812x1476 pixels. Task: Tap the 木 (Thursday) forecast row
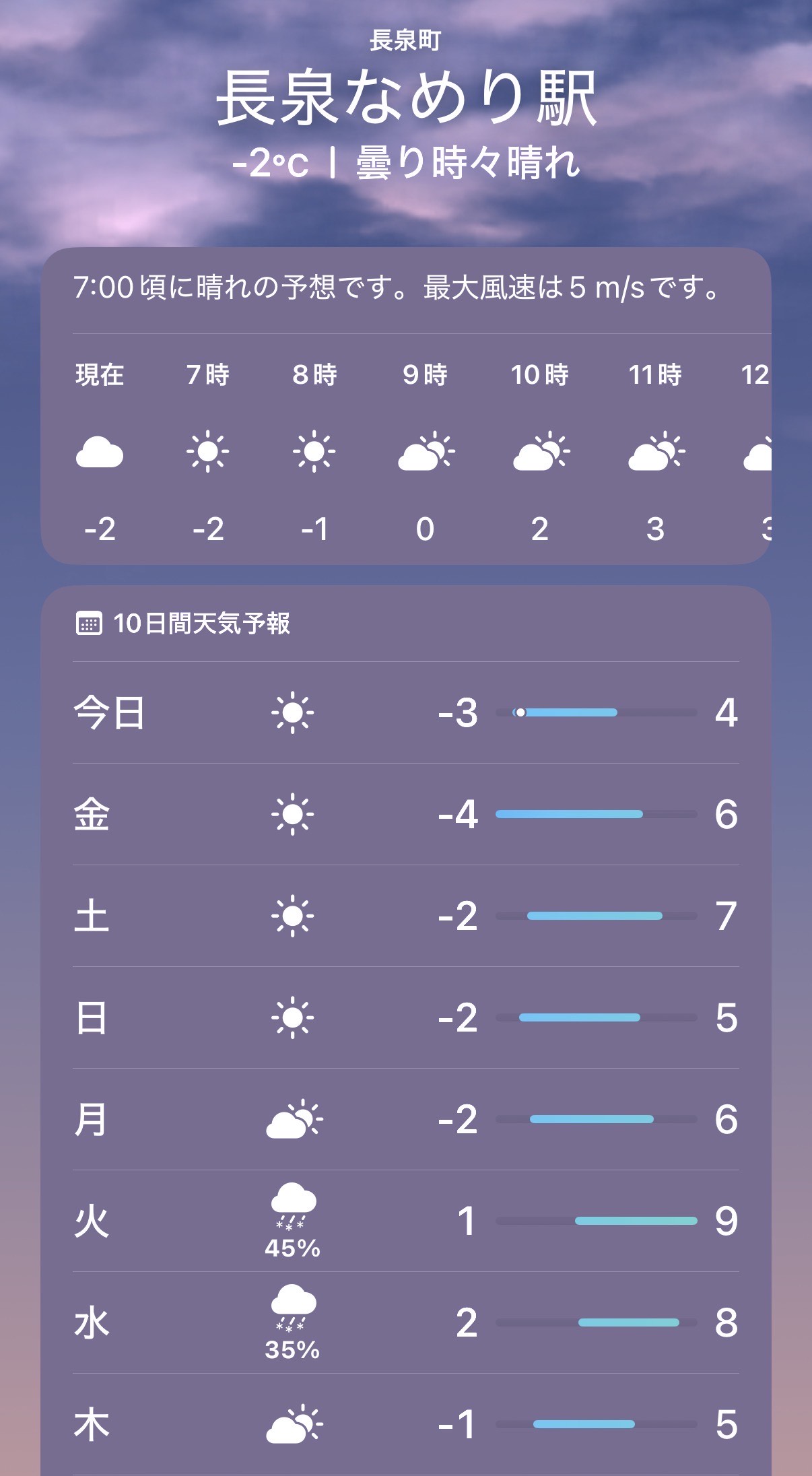405,1424
